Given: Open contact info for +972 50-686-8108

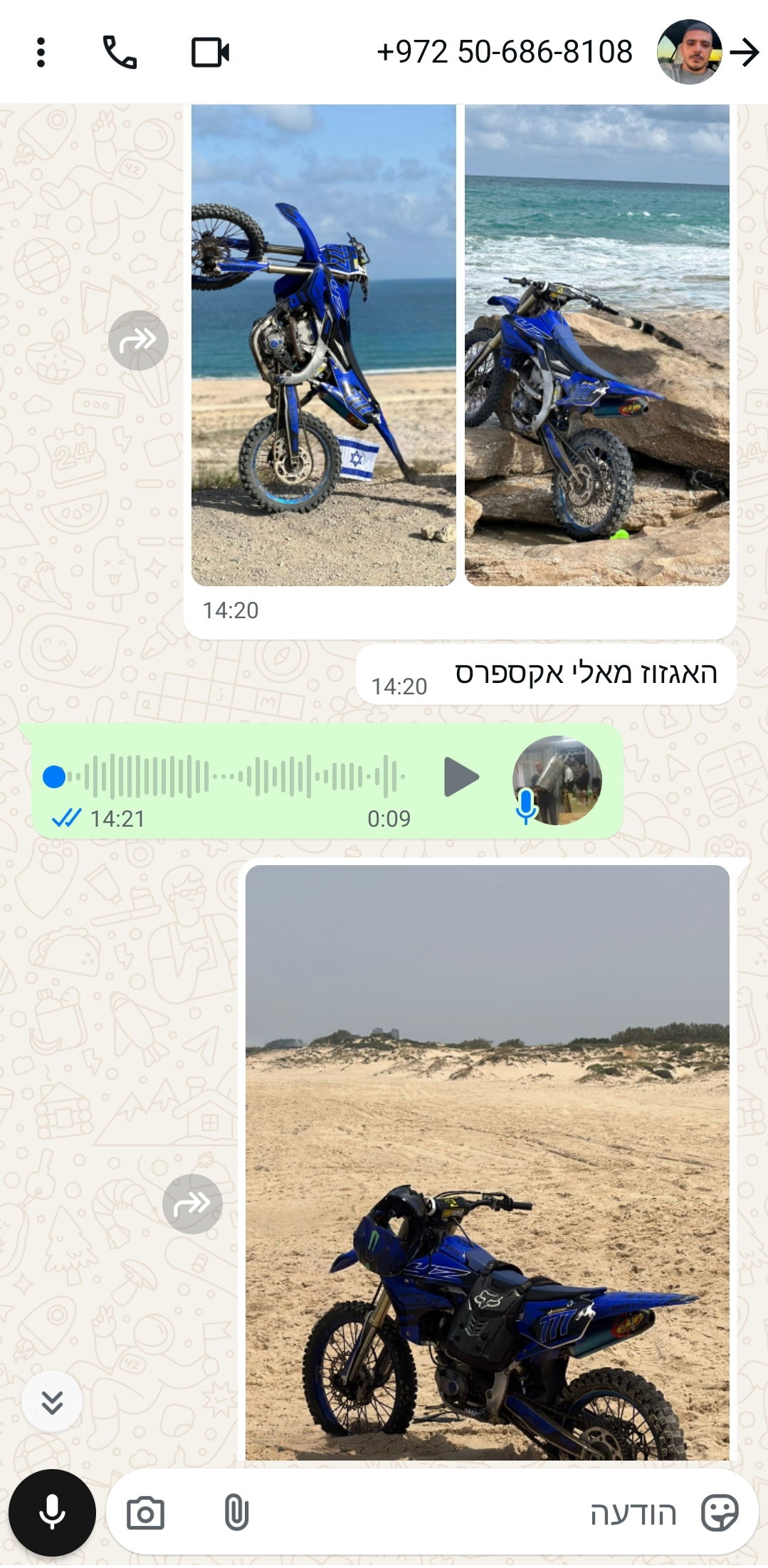Looking at the screenshot, I should [504, 52].
